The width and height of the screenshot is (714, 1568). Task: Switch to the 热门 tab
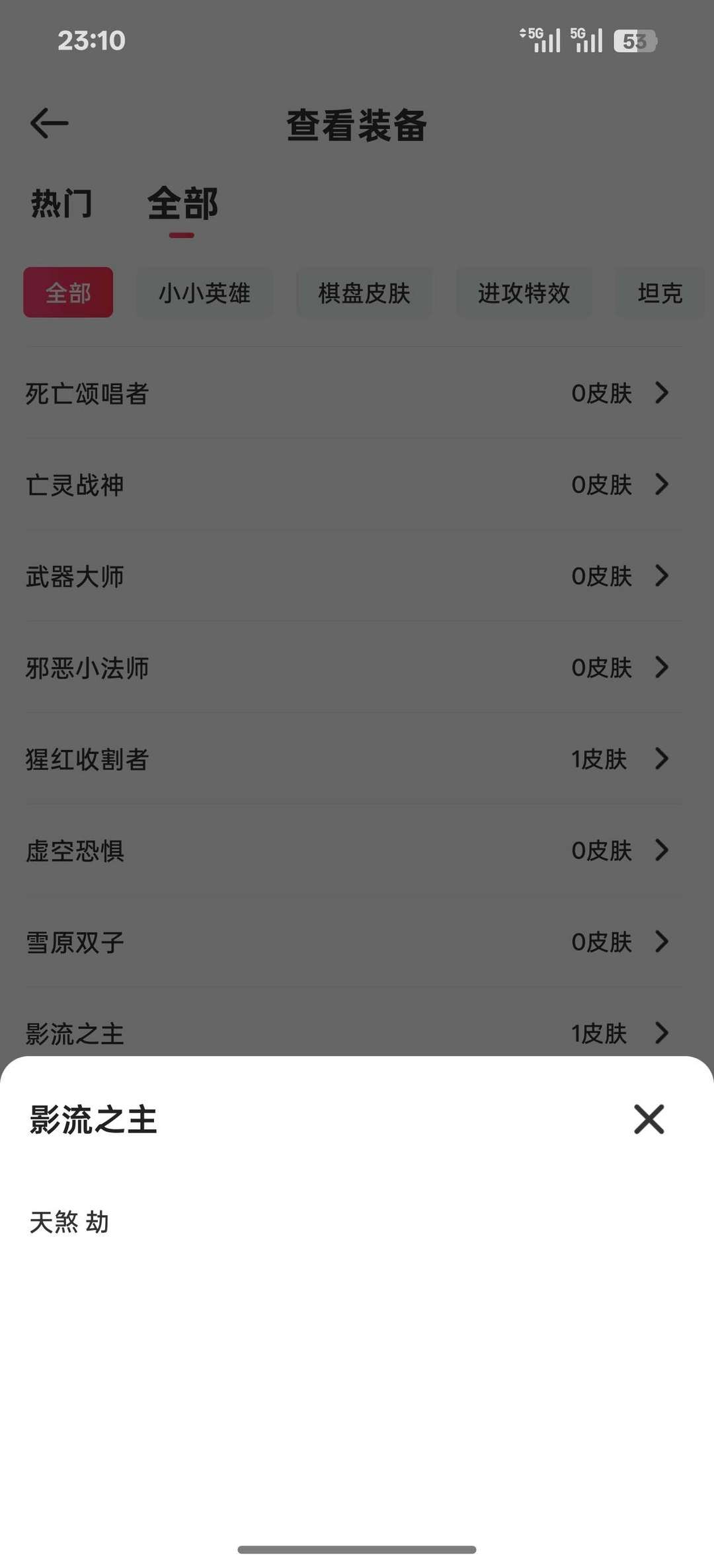[x=61, y=204]
